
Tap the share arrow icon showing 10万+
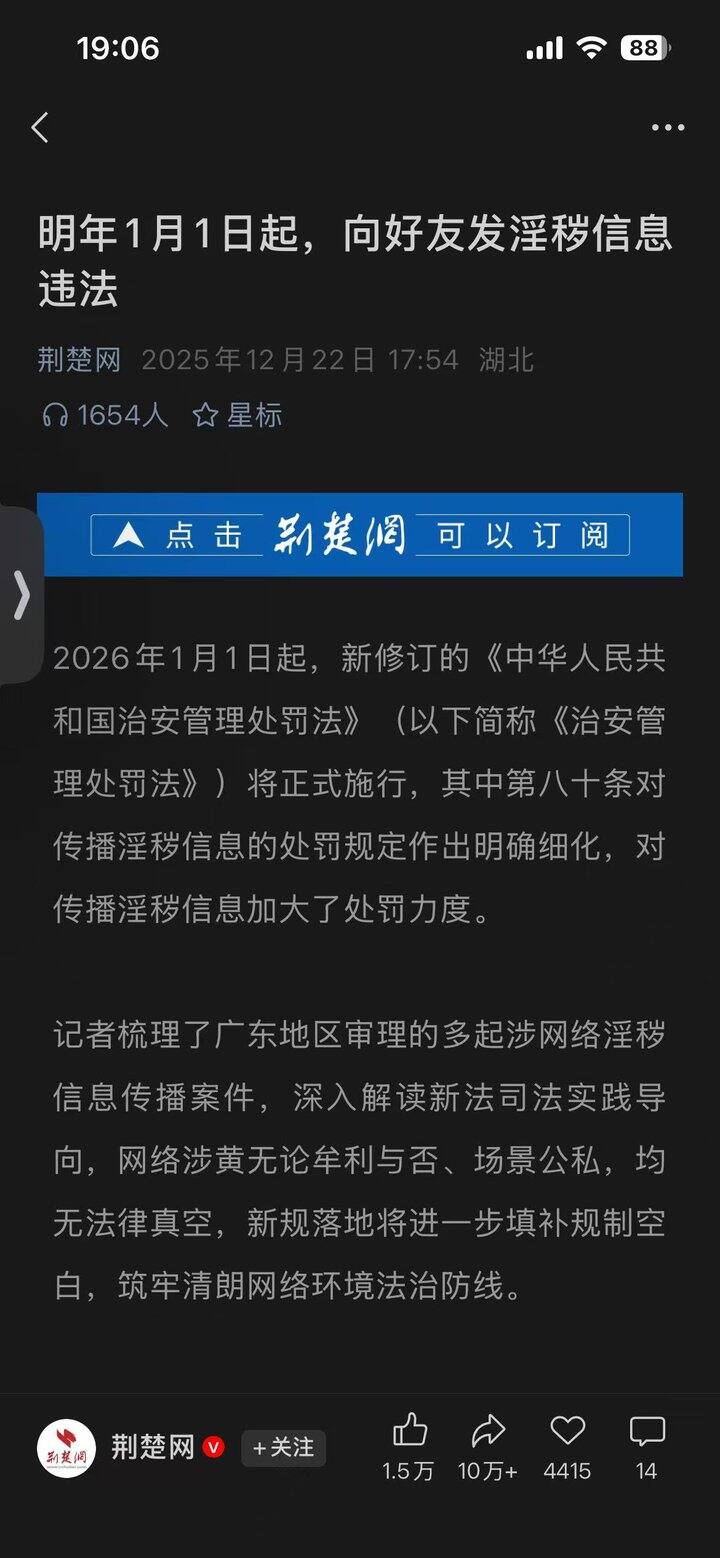pos(488,1432)
